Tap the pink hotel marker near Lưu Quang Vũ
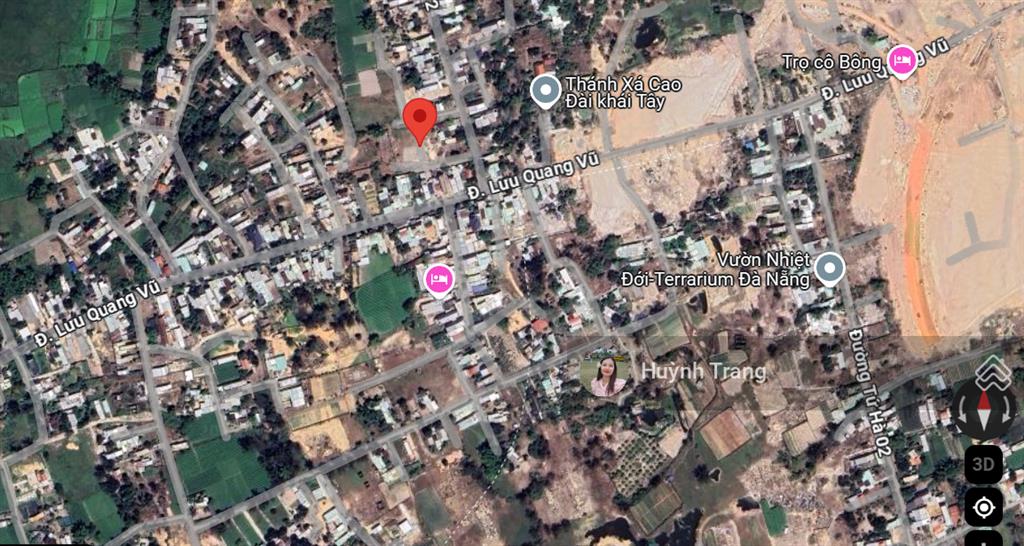The image size is (1024, 546). (x=438, y=279)
